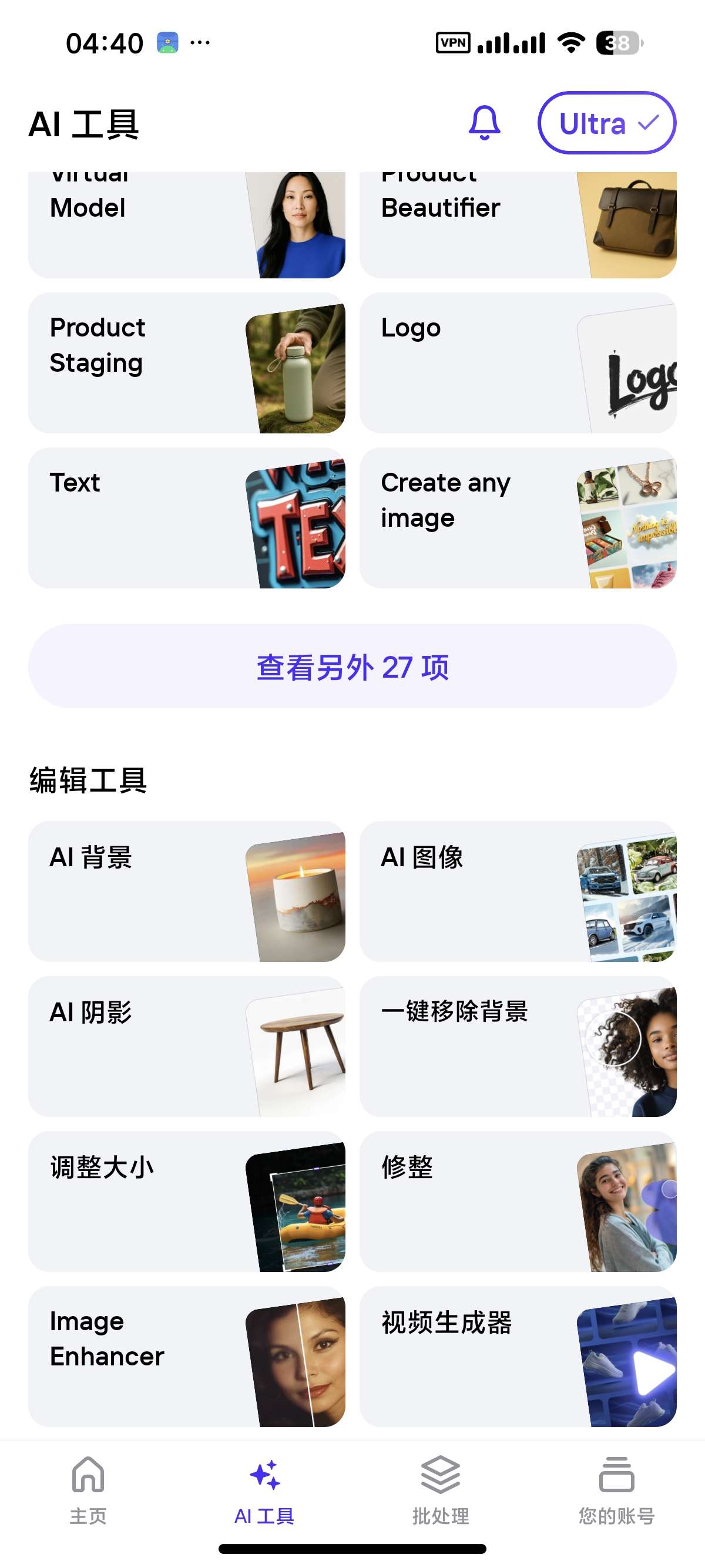Open the Create any image tool
The width and height of the screenshot is (705, 1568).
point(518,518)
